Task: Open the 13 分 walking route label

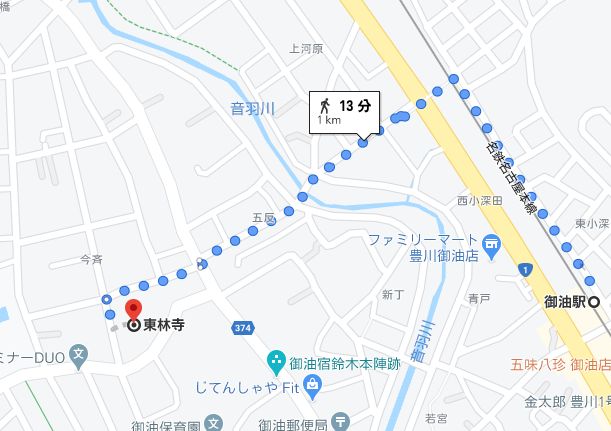Action: click(342, 111)
